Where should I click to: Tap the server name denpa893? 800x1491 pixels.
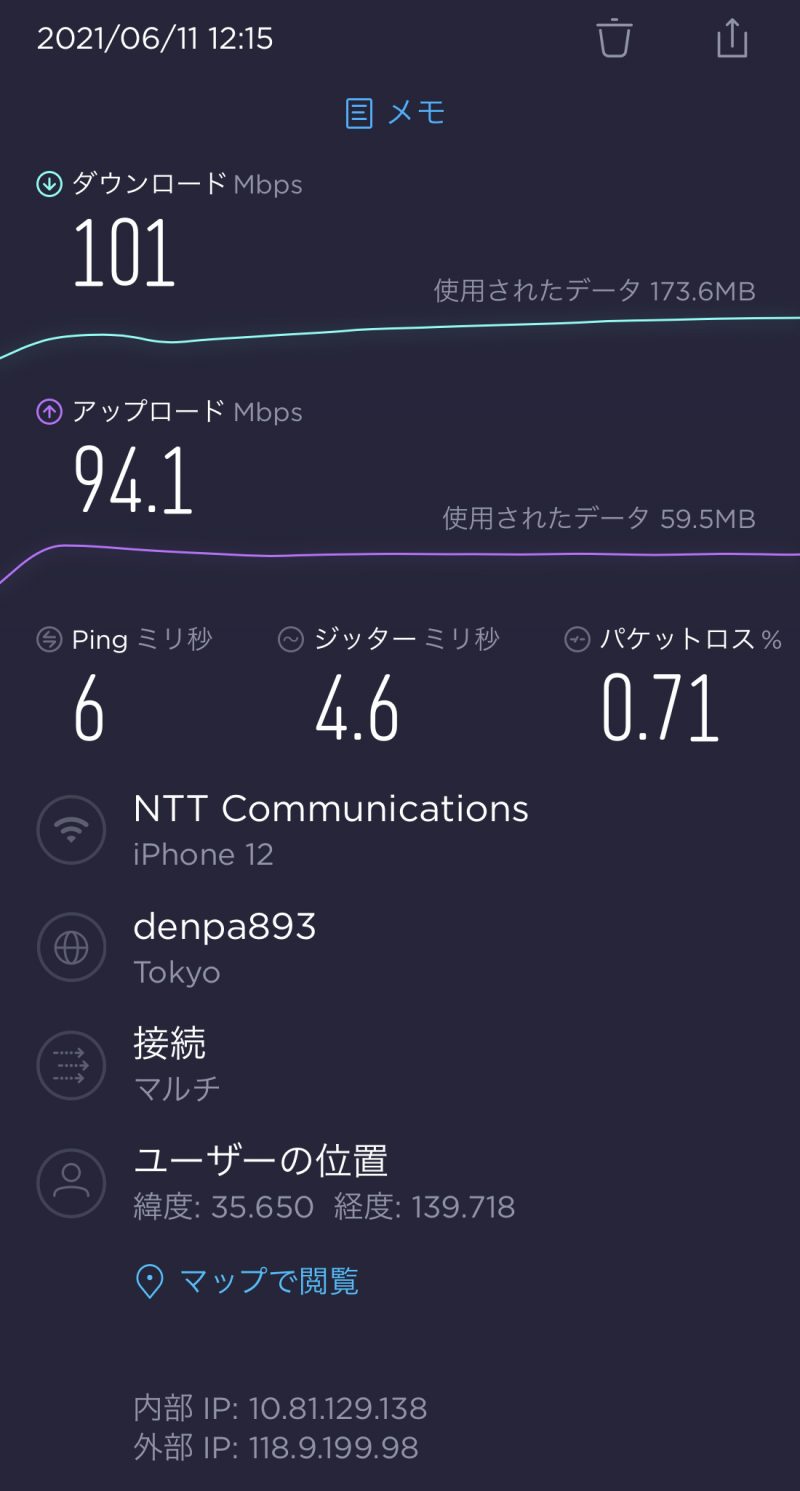pos(224,926)
